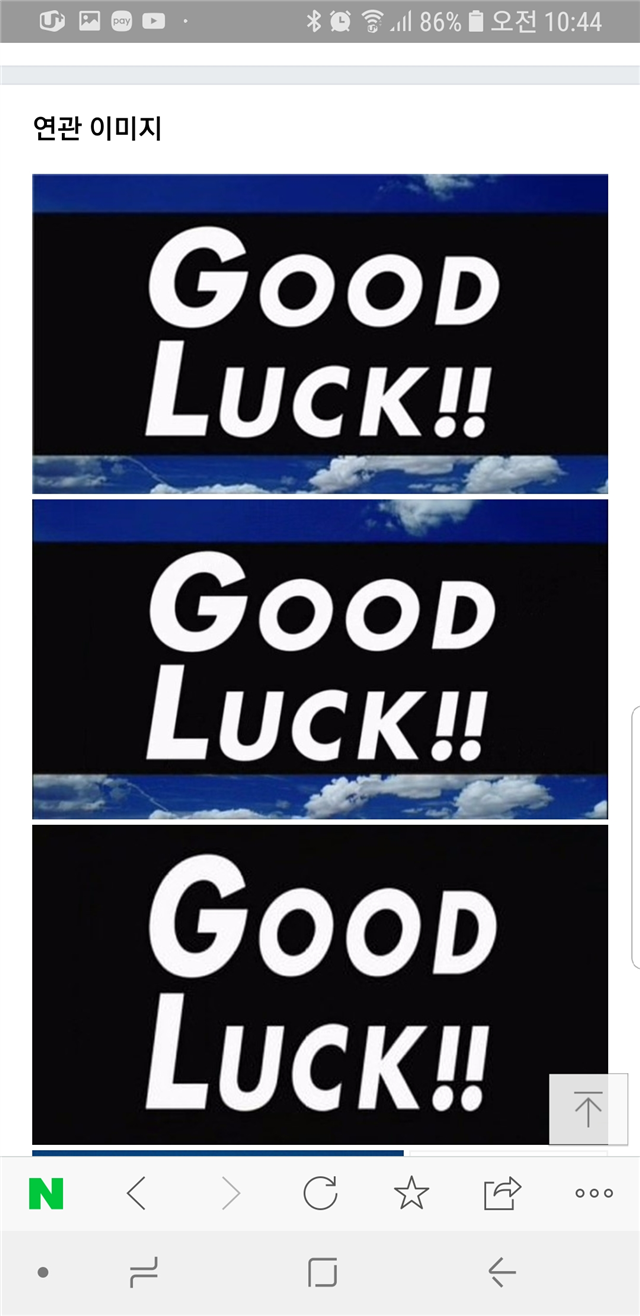Tap the system home button
The height and width of the screenshot is (1316, 640).
tap(322, 1272)
